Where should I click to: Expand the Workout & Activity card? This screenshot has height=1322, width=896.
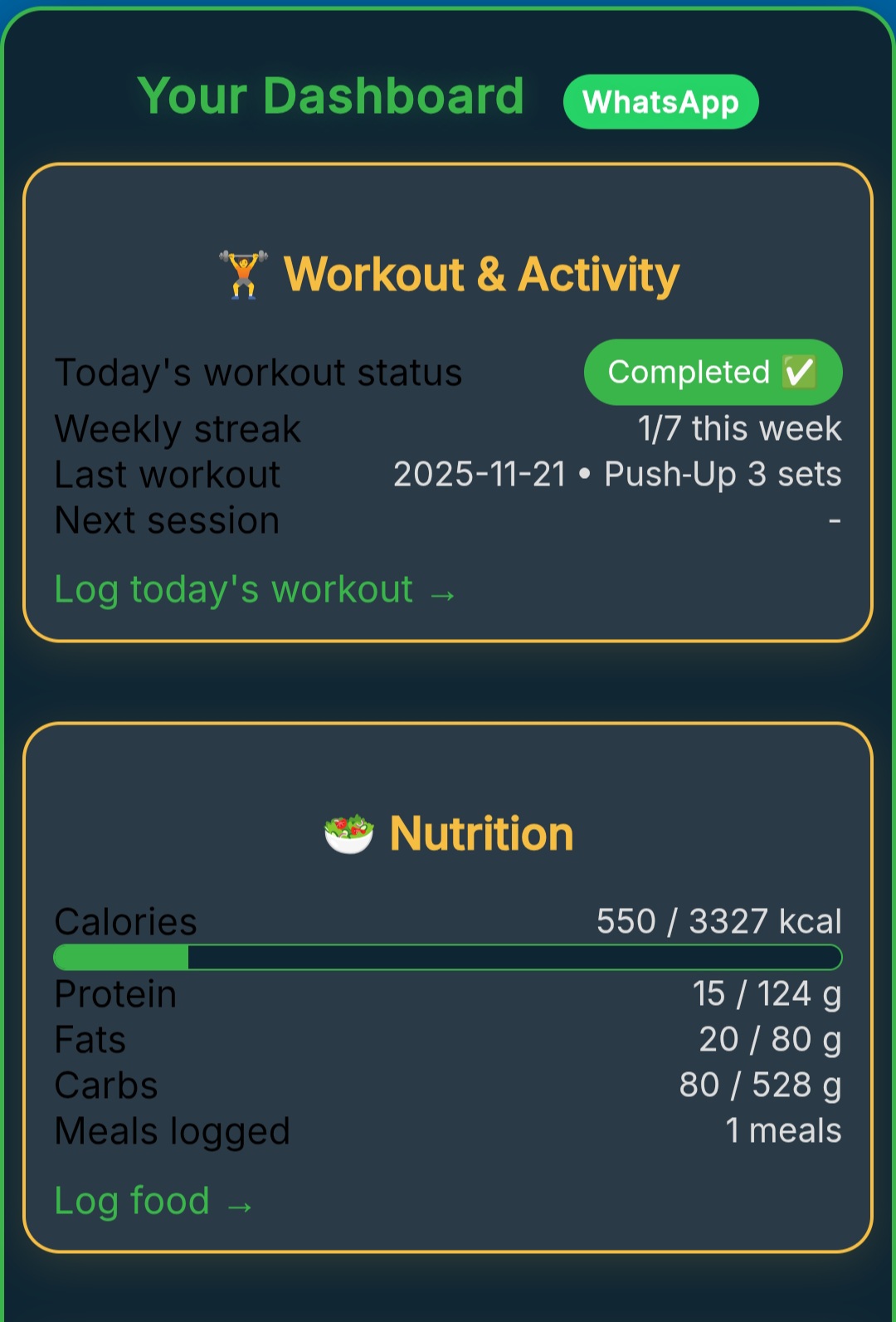point(448,398)
